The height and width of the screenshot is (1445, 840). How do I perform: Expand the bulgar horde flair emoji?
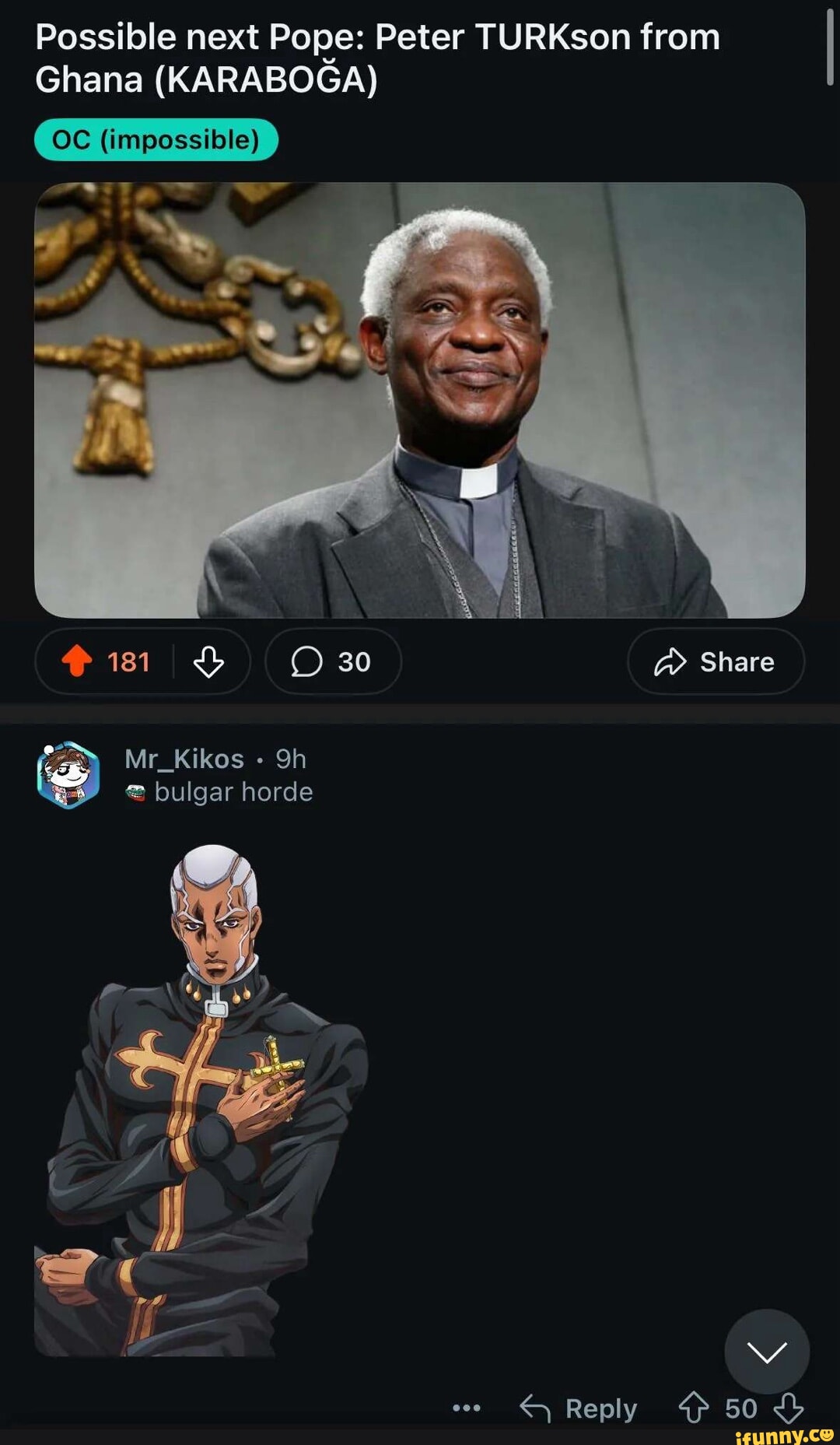click(x=137, y=792)
